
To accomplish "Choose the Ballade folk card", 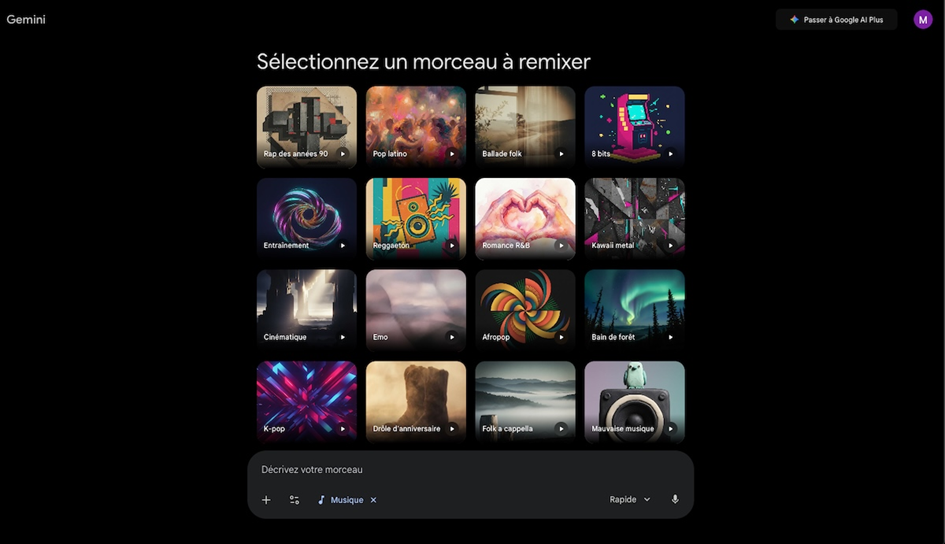I will (x=525, y=125).
